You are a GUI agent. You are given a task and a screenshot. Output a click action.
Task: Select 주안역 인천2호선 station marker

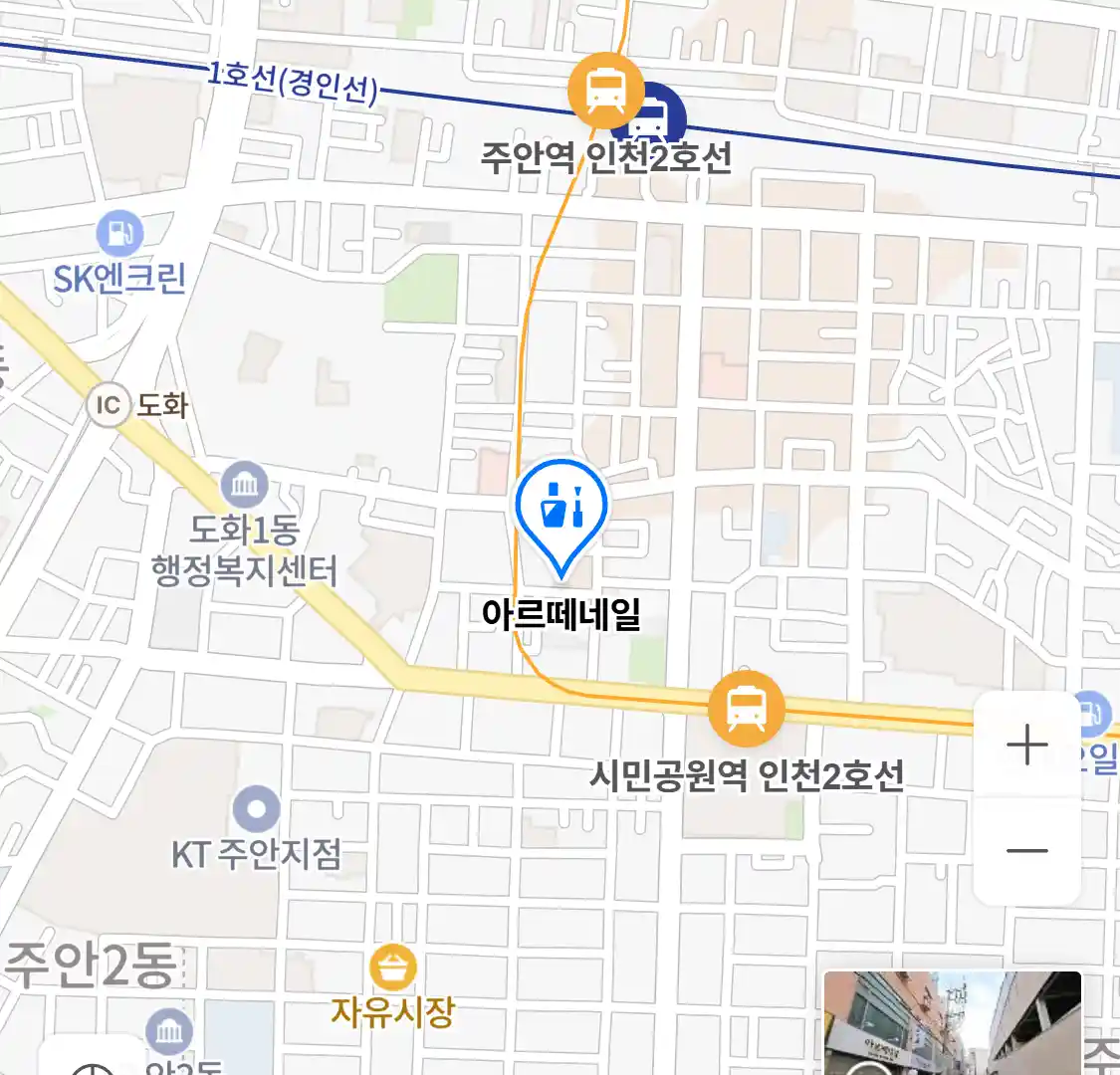coord(606,91)
